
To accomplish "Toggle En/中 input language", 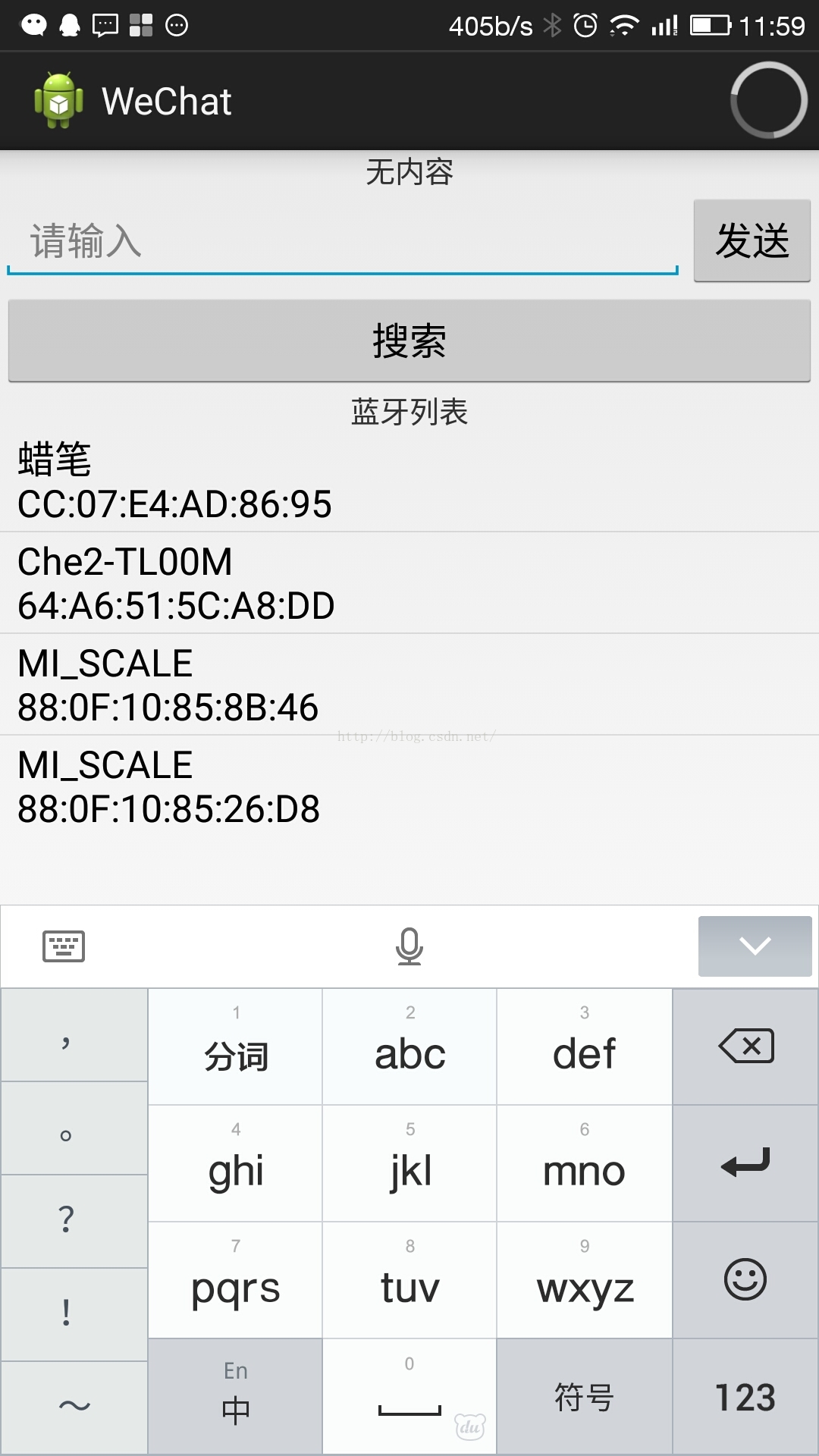I will tap(236, 1397).
